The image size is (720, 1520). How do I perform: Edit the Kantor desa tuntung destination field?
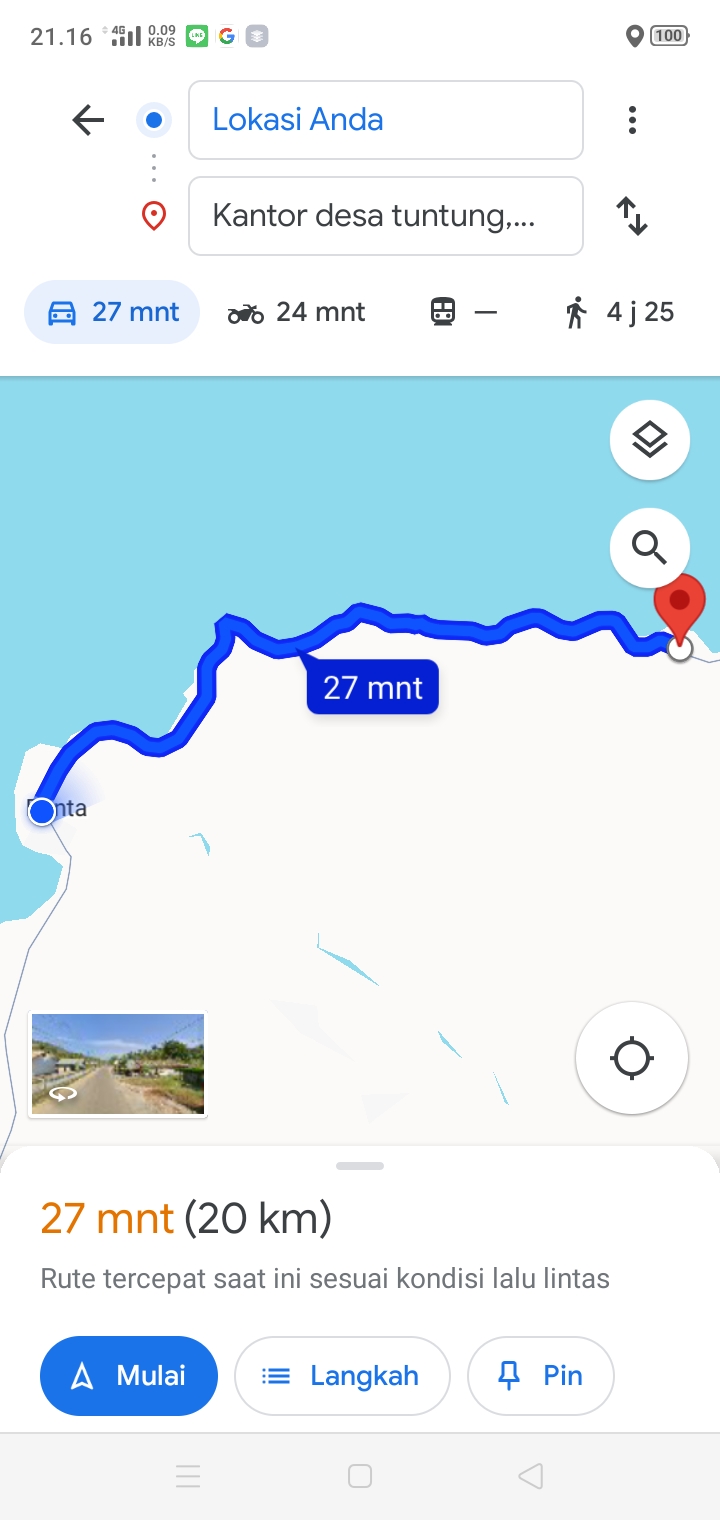pos(386,216)
